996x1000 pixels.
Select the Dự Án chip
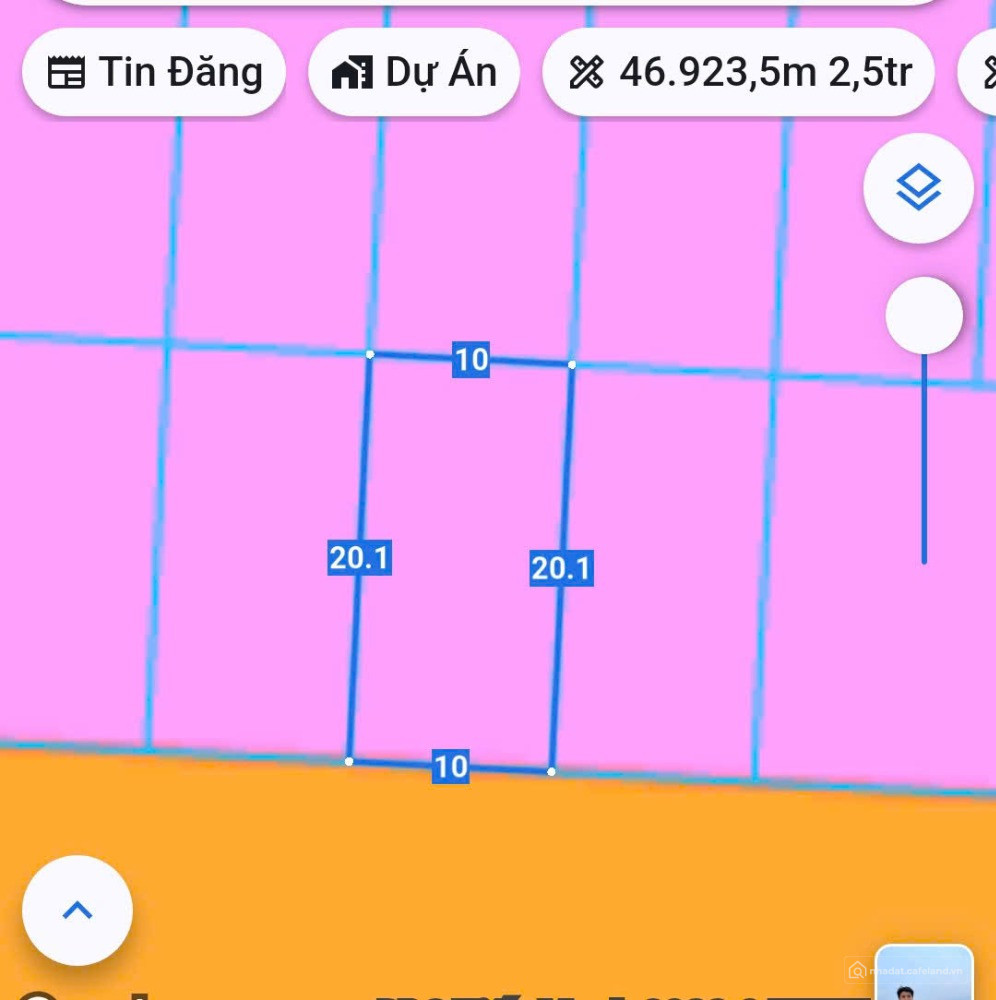(x=414, y=73)
